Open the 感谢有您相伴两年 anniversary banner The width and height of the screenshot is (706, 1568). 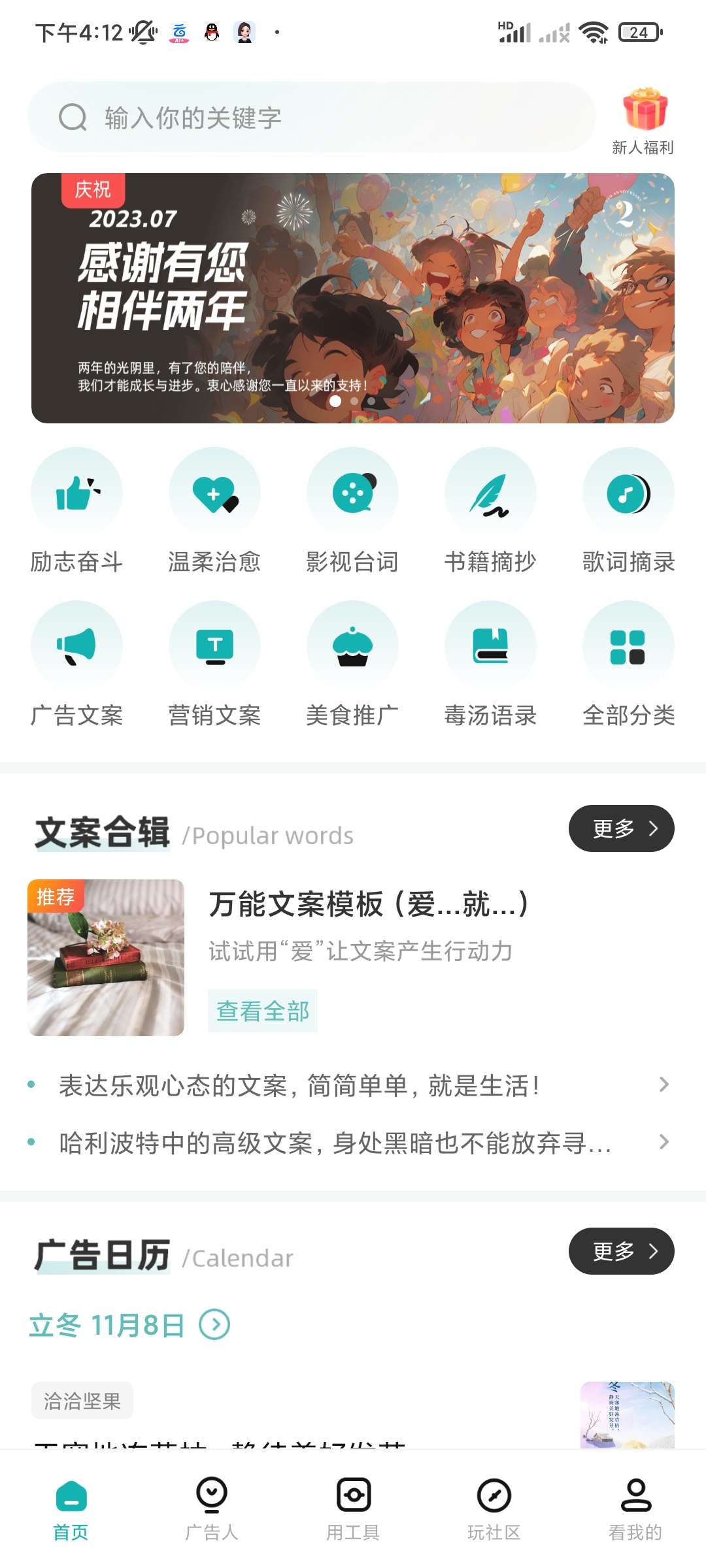point(353,298)
